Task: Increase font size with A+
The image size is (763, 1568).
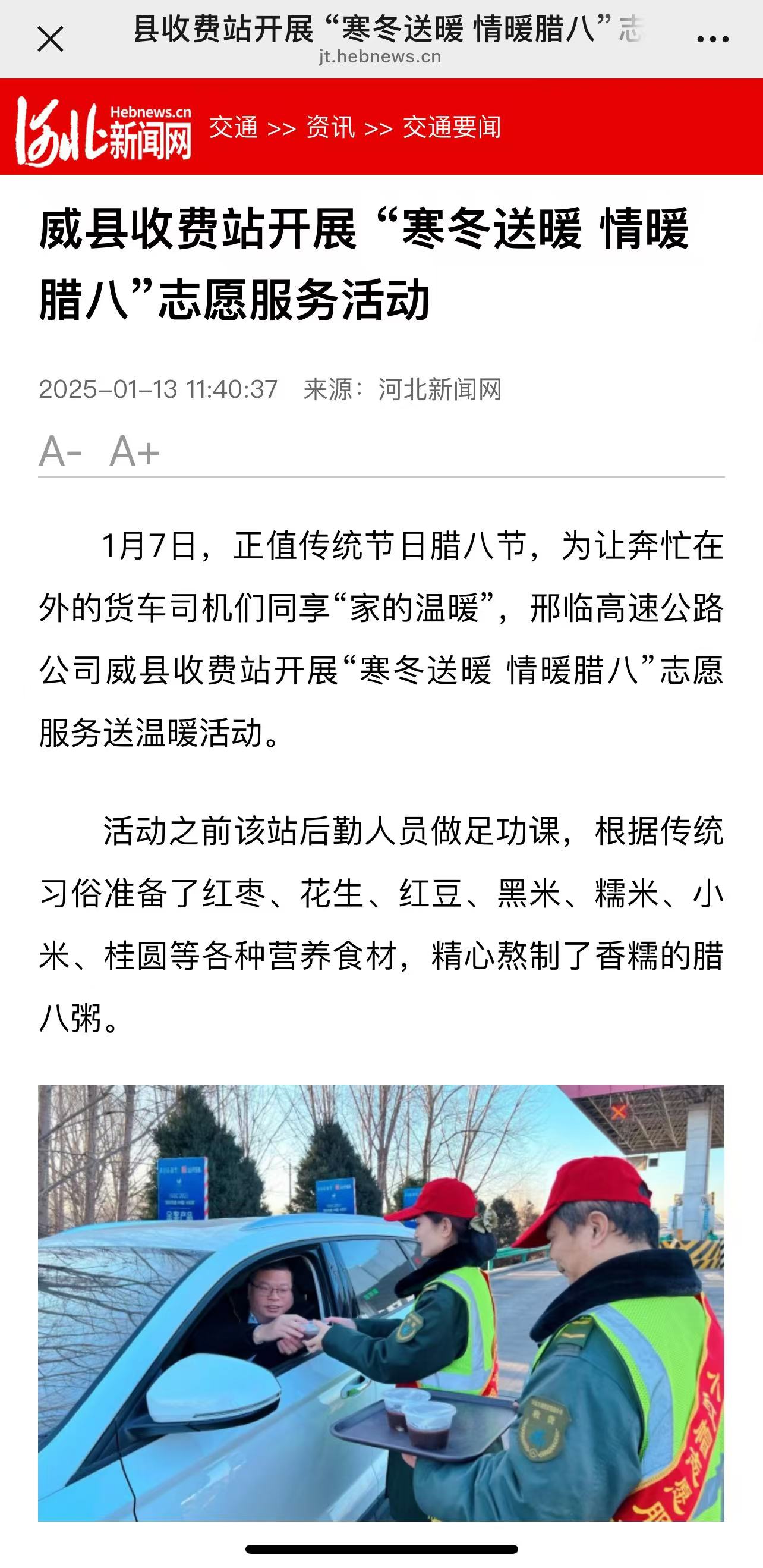Action: click(134, 451)
